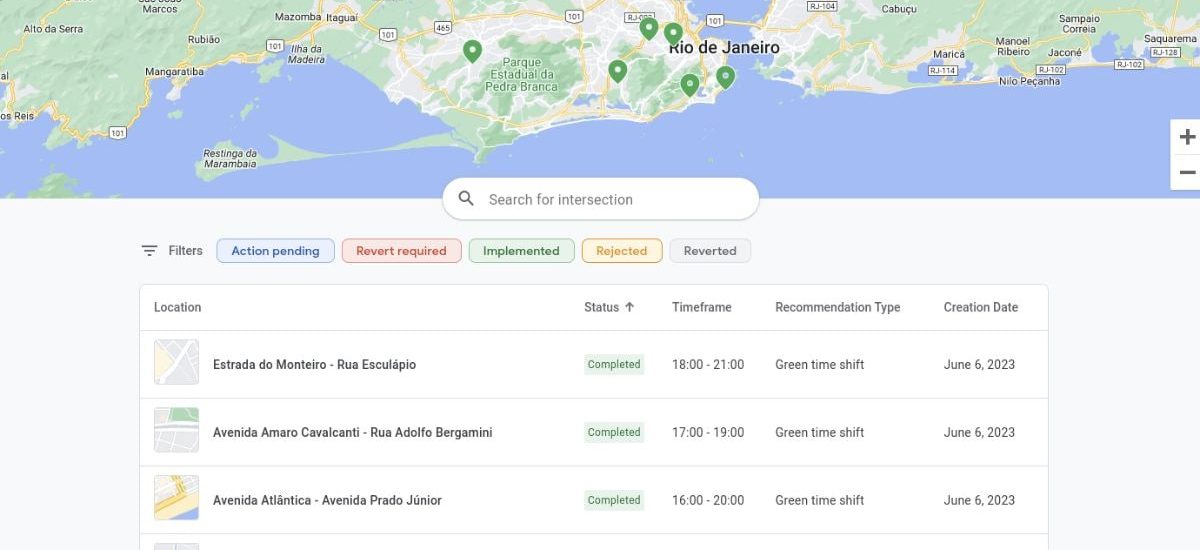Open Avenida Amaro Cavalcanti - Rua Adolfo Bergamini
The width and height of the screenshot is (1200, 550).
[x=352, y=433]
